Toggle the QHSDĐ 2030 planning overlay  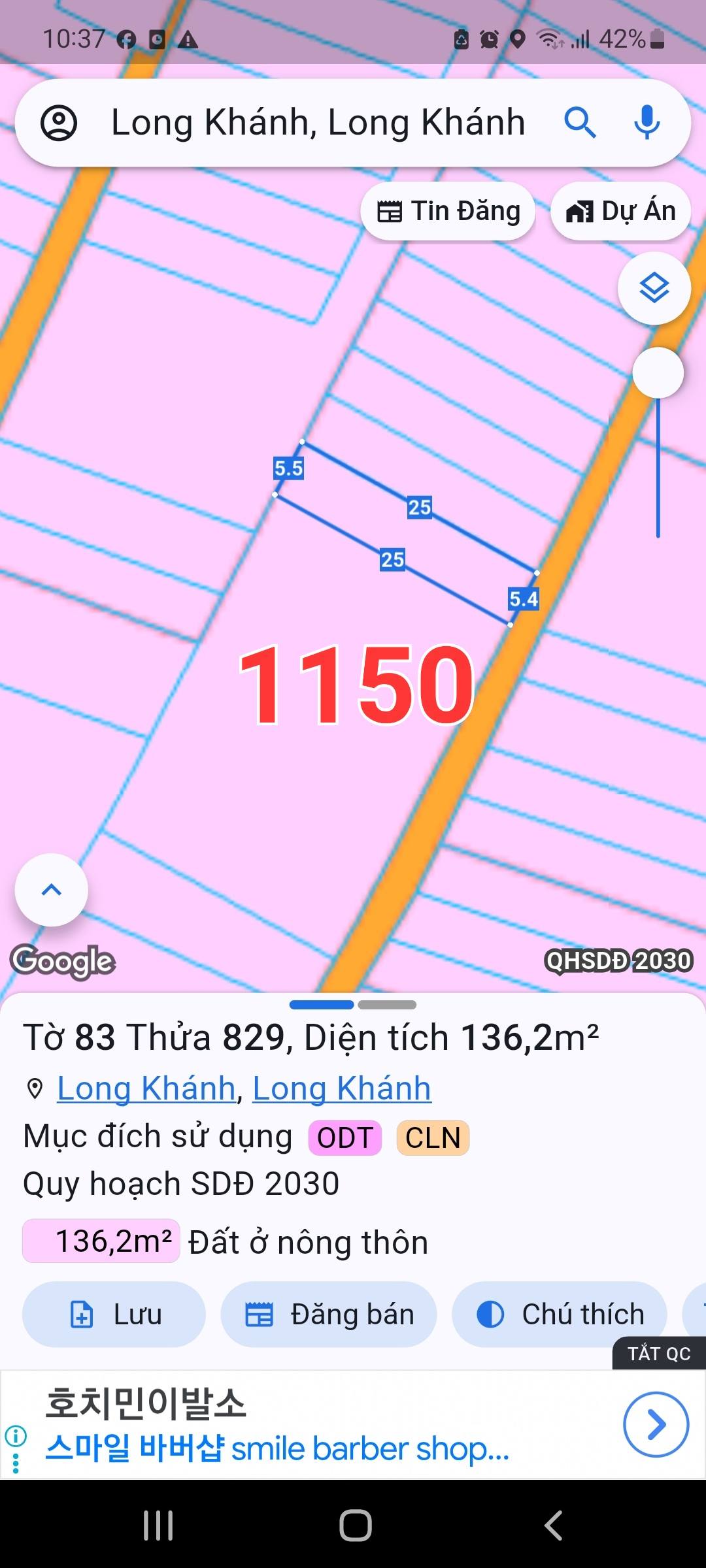[618, 961]
